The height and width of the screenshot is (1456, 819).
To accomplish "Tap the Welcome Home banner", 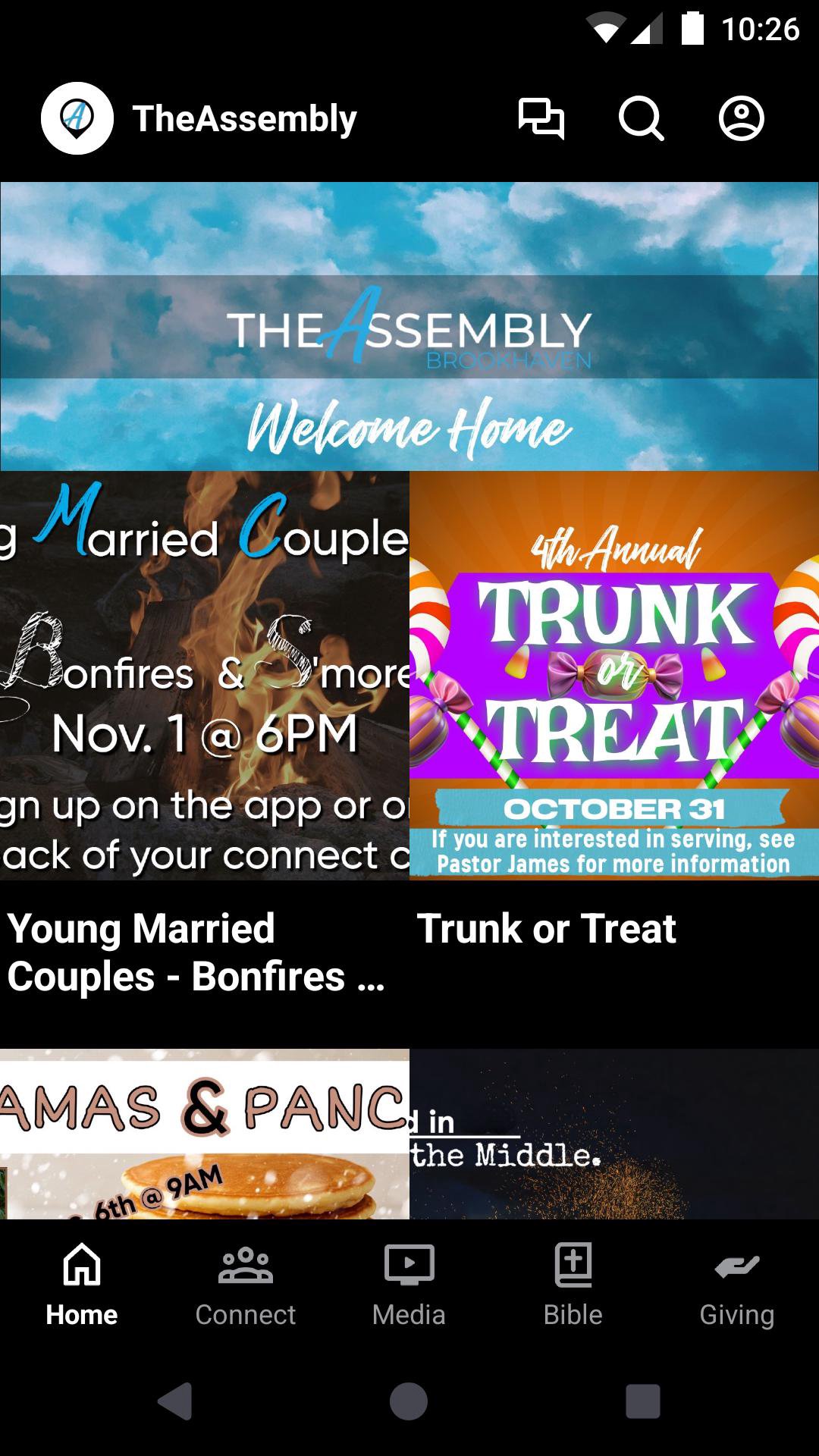I will tap(409, 326).
